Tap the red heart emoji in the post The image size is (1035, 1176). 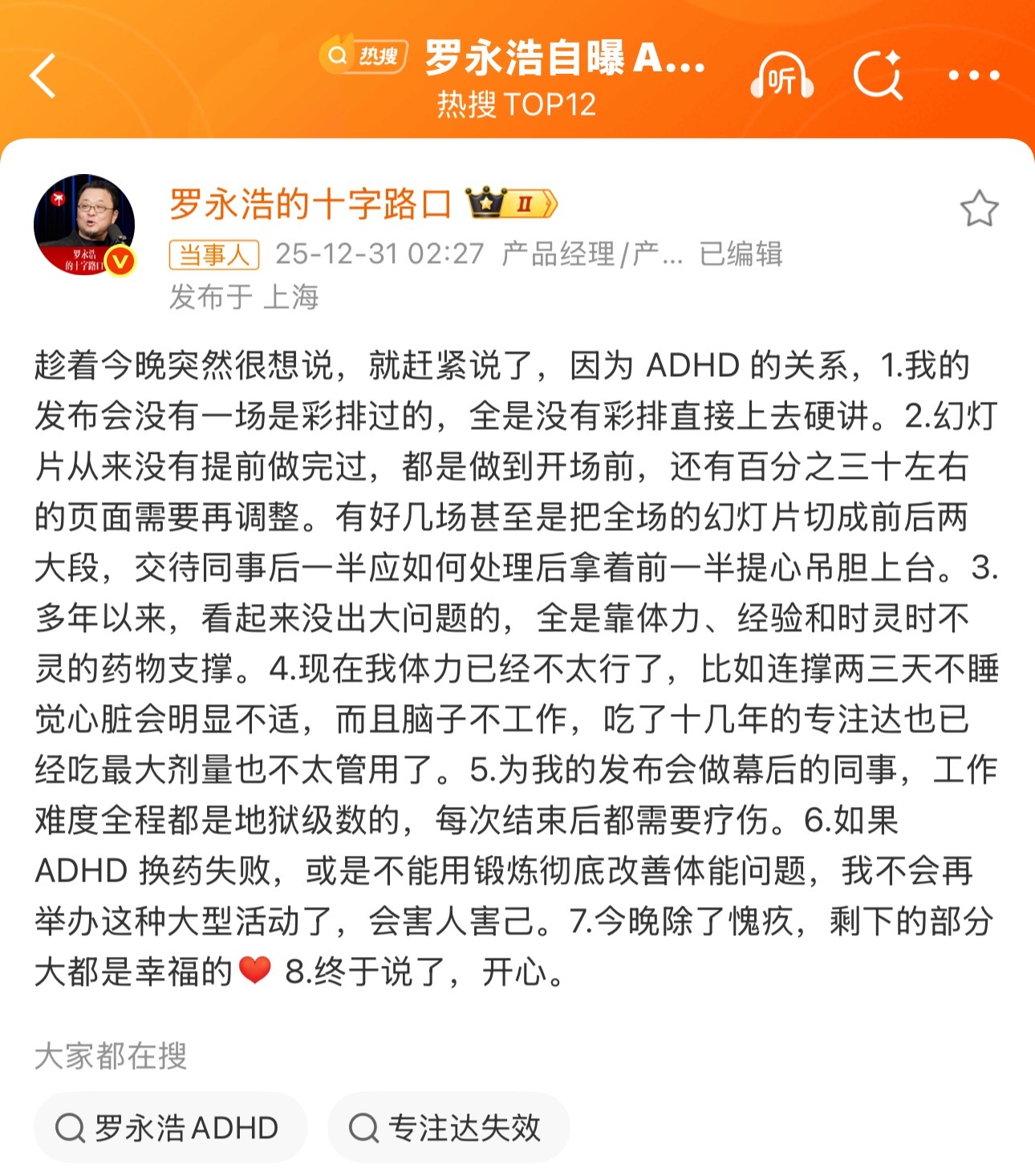(254, 971)
